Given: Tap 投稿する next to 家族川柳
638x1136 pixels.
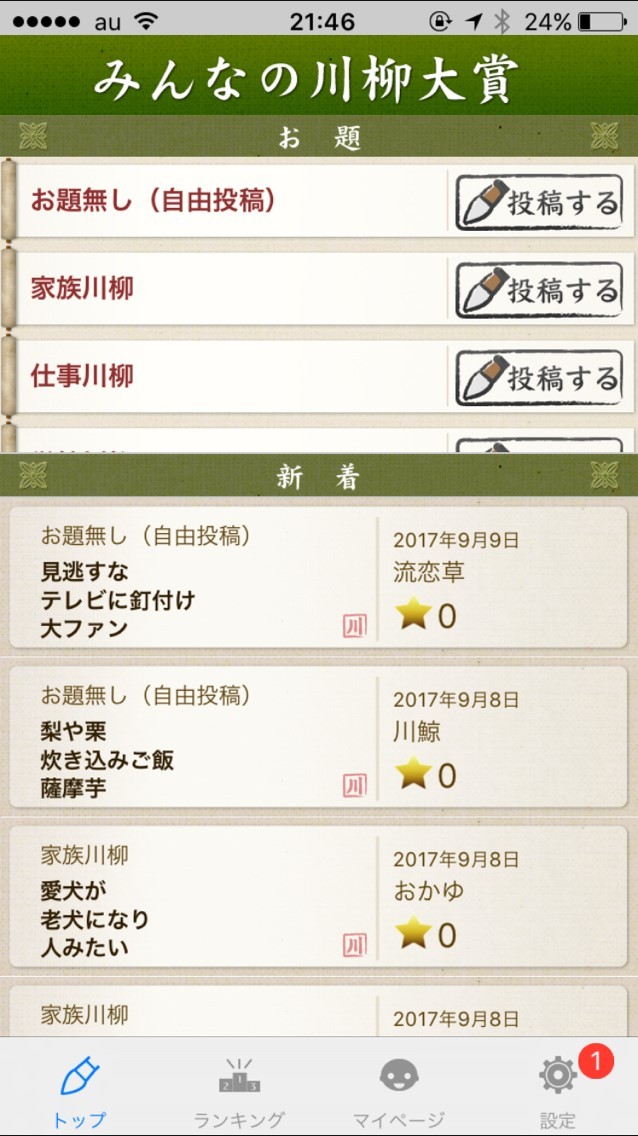Looking at the screenshot, I should (x=539, y=290).
